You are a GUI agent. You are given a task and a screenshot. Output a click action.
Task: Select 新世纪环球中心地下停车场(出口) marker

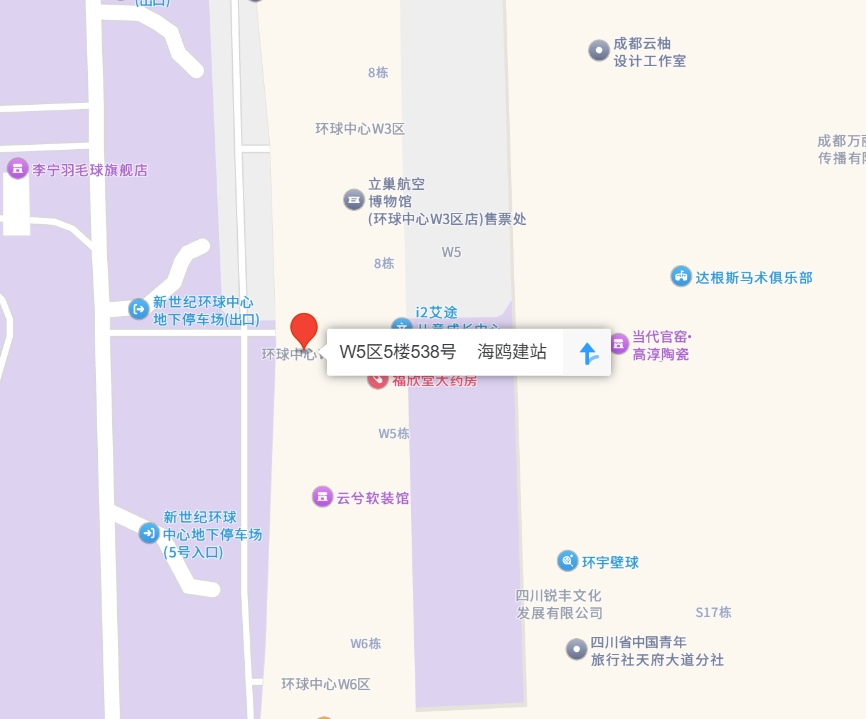tap(139, 310)
